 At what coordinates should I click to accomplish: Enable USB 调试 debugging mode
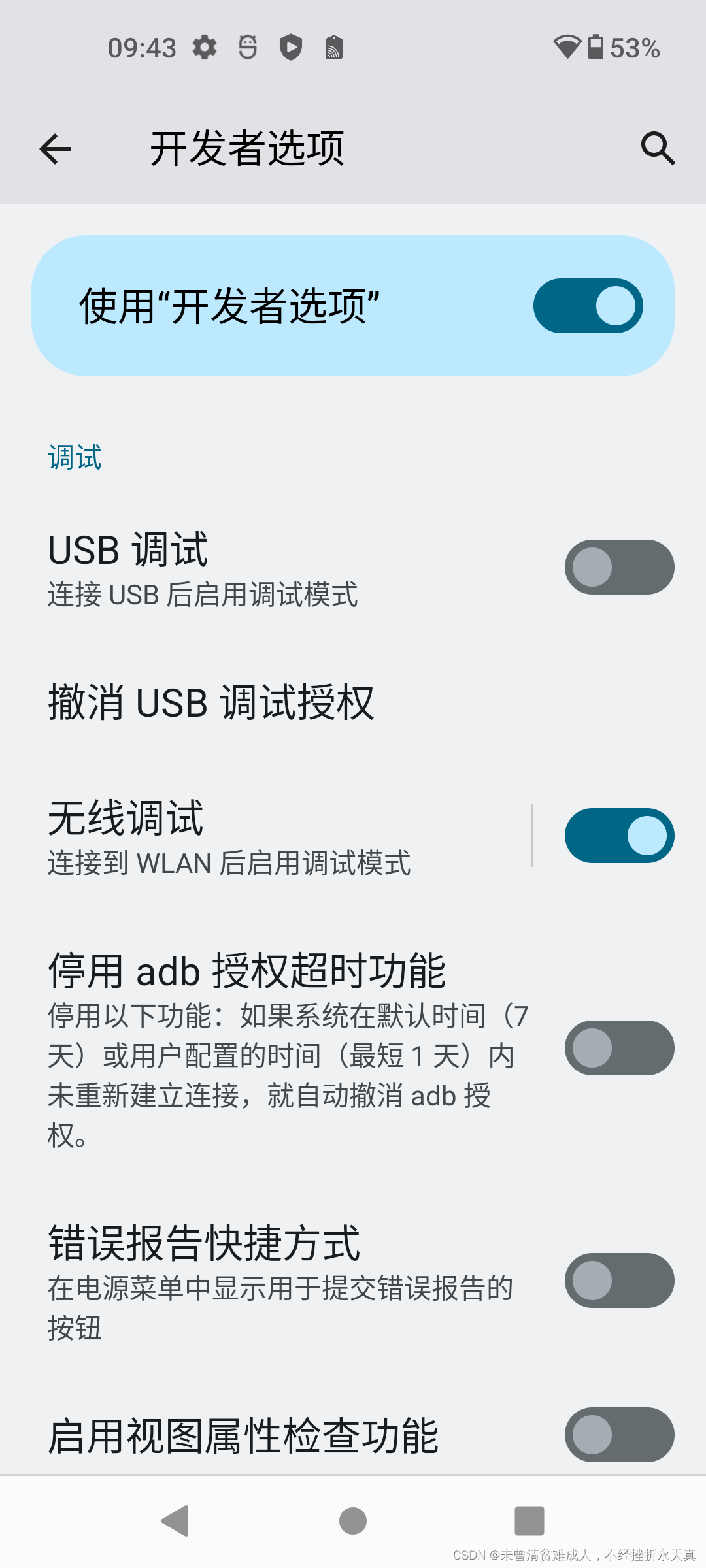tap(618, 566)
